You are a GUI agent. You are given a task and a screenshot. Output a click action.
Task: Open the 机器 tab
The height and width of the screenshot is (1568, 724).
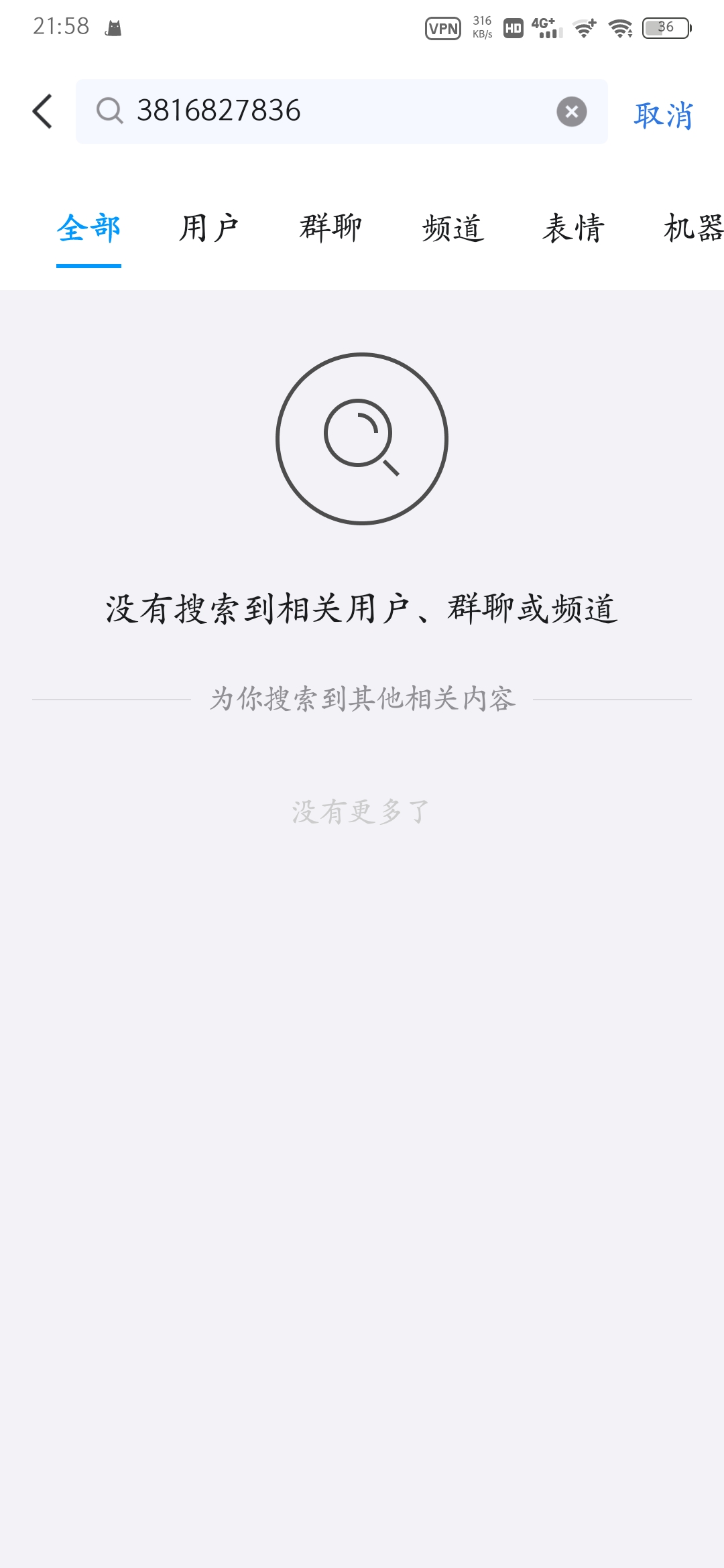[692, 228]
